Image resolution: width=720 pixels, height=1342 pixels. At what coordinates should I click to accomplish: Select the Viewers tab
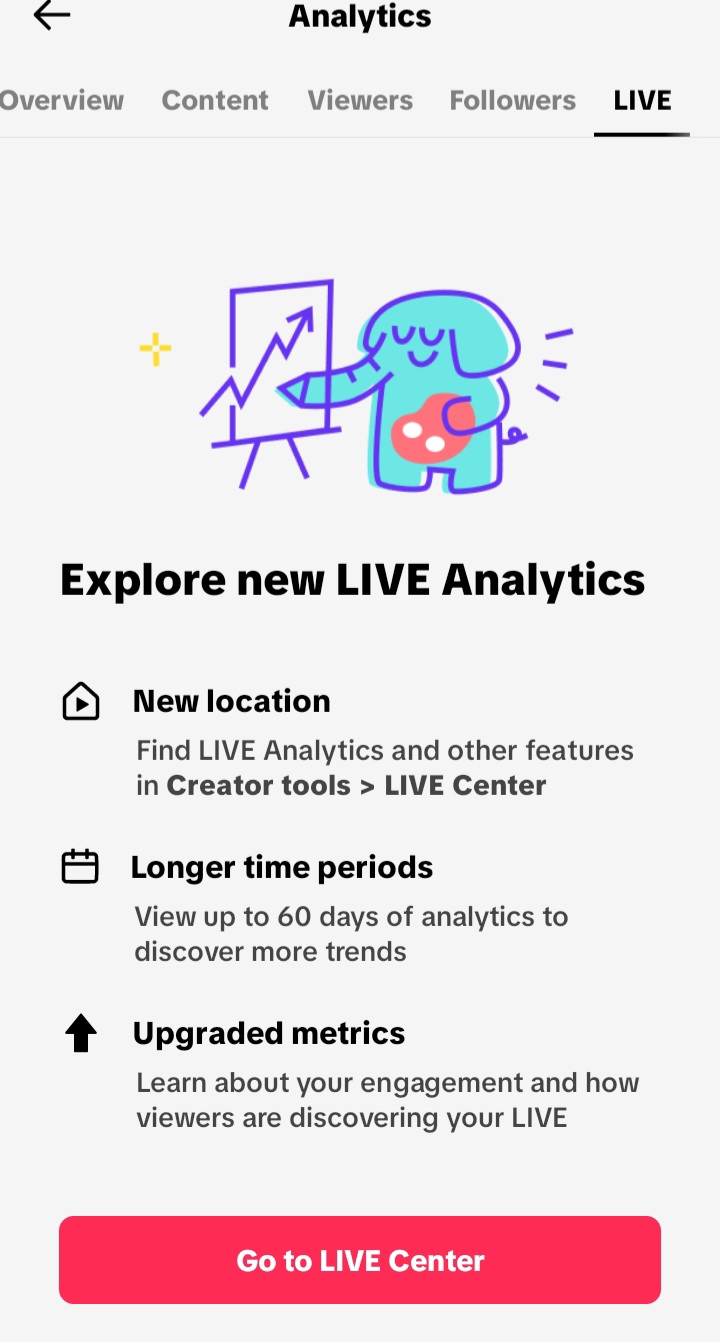(360, 100)
